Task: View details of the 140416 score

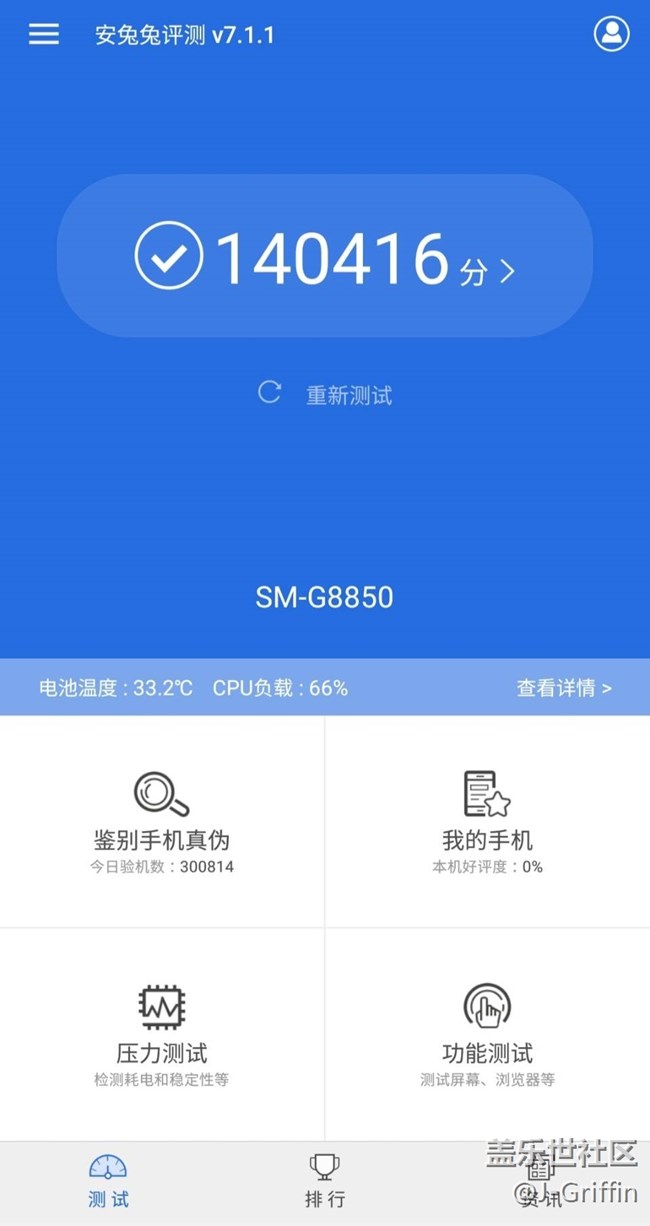Action: (x=325, y=257)
